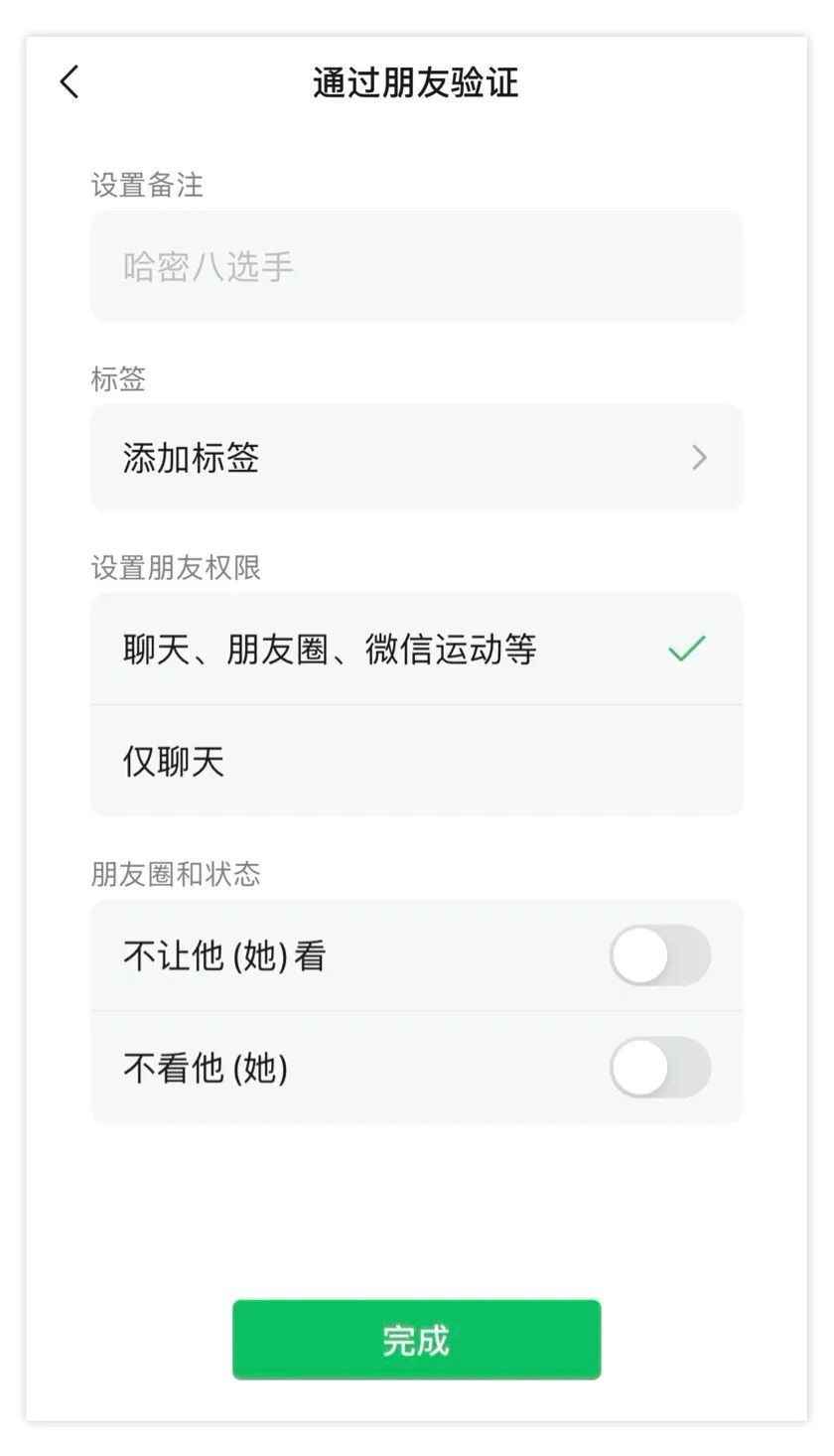Enable the 不让他(她)看 switch

(x=660, y=955)
